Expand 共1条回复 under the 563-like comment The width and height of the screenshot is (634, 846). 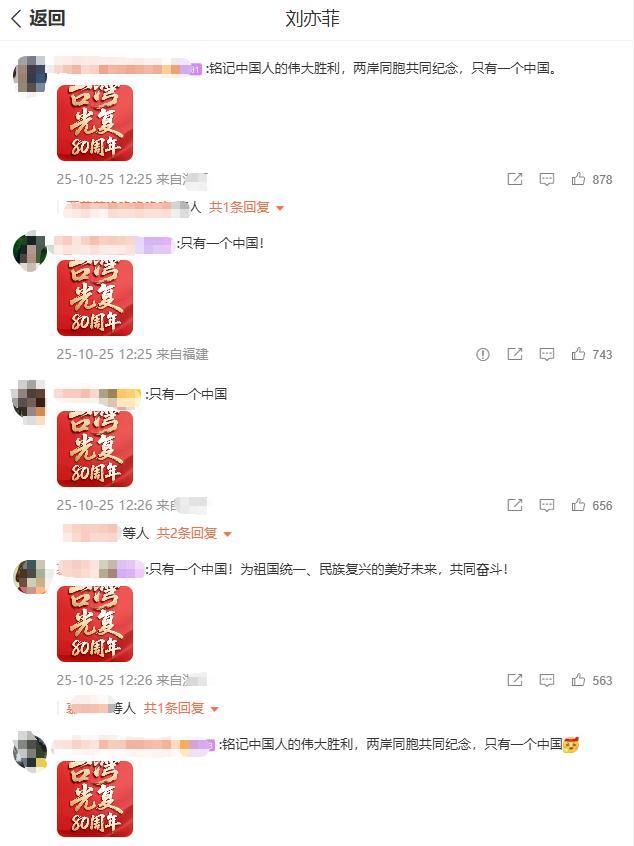[181, 708]
